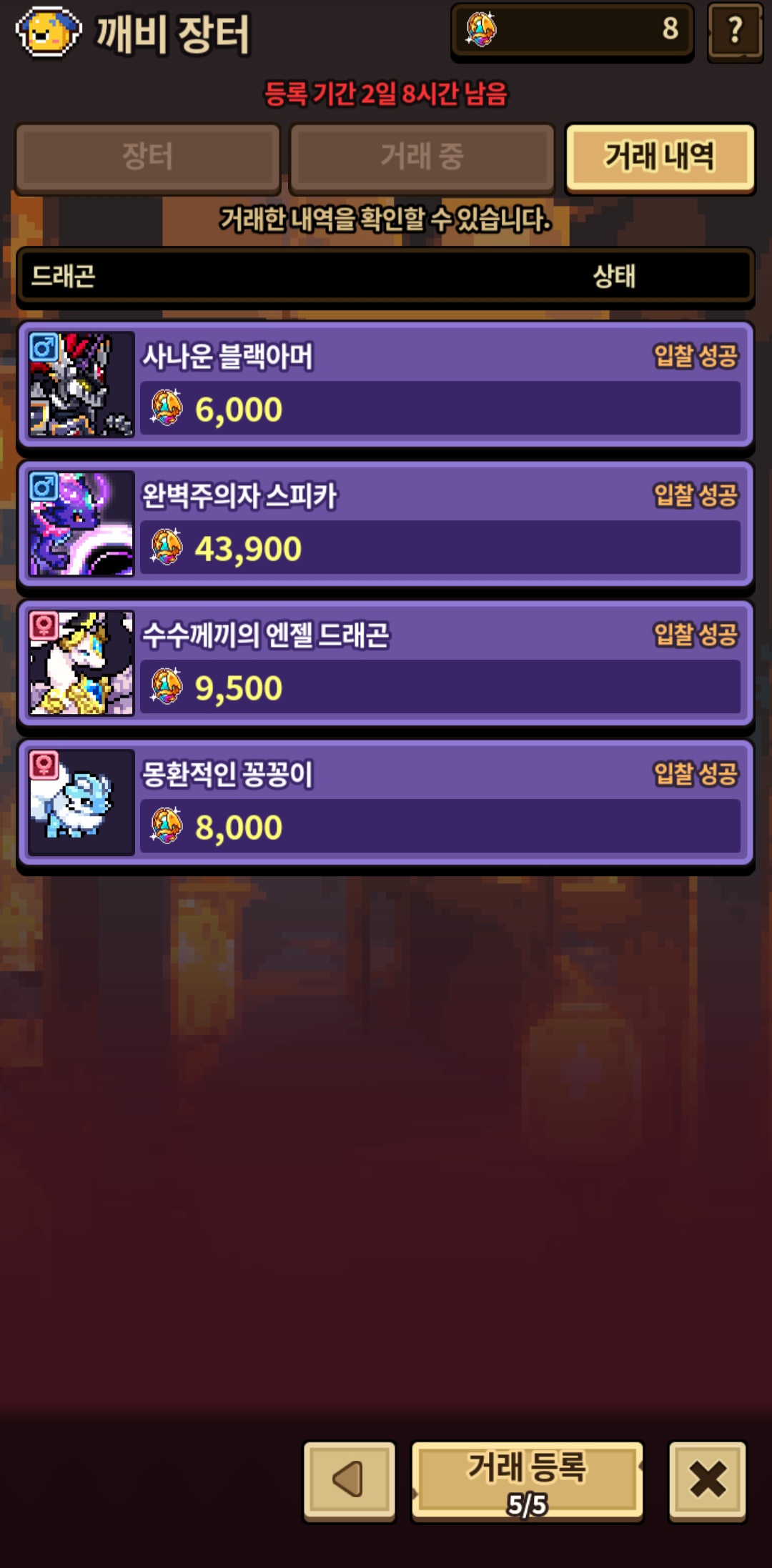Open the 몽환적인 꽁꽁이 trade record
Image resolution: width=772 pixels, height=1568 pixels.
pyautogui.click(x=386, y=803)
